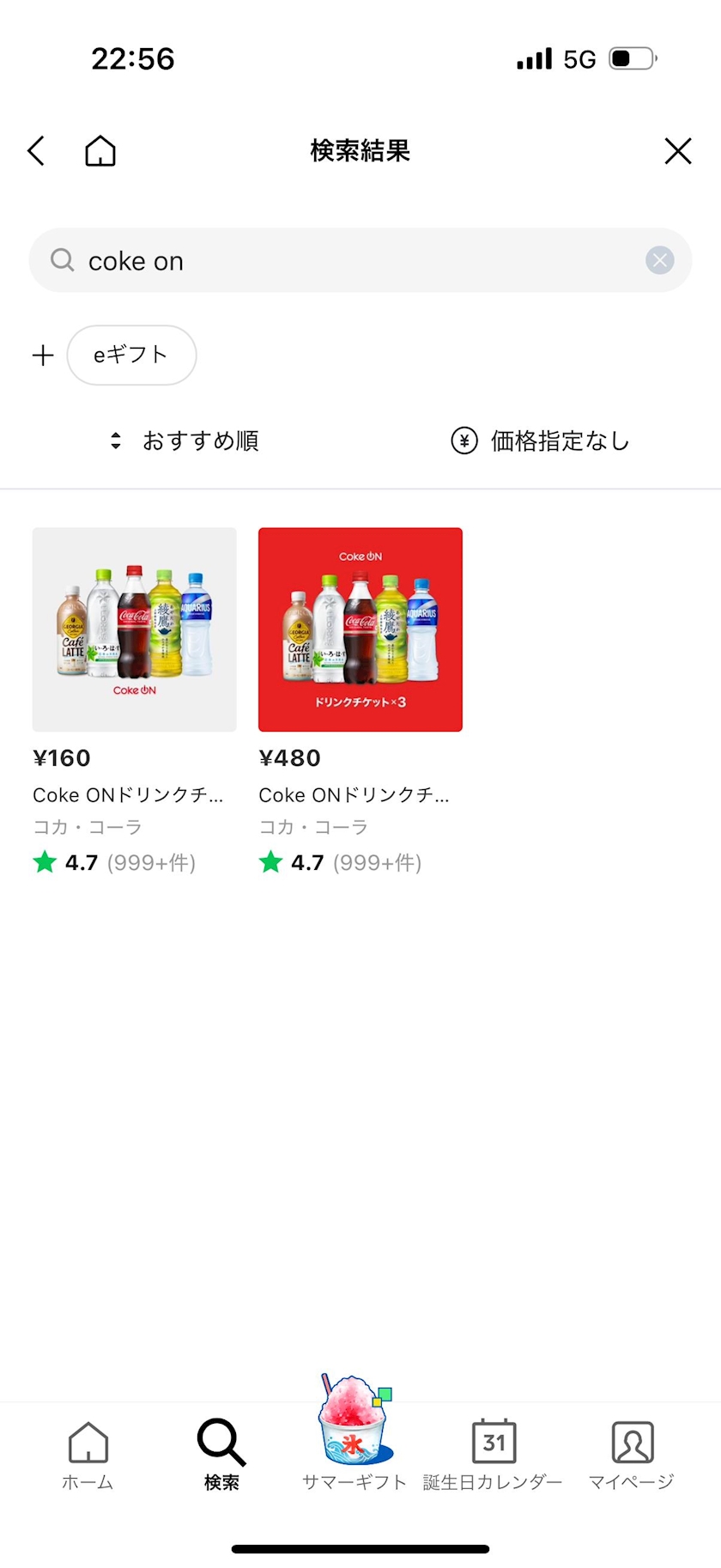Open the サマーギフト tab

click(x=354, y=1443)
